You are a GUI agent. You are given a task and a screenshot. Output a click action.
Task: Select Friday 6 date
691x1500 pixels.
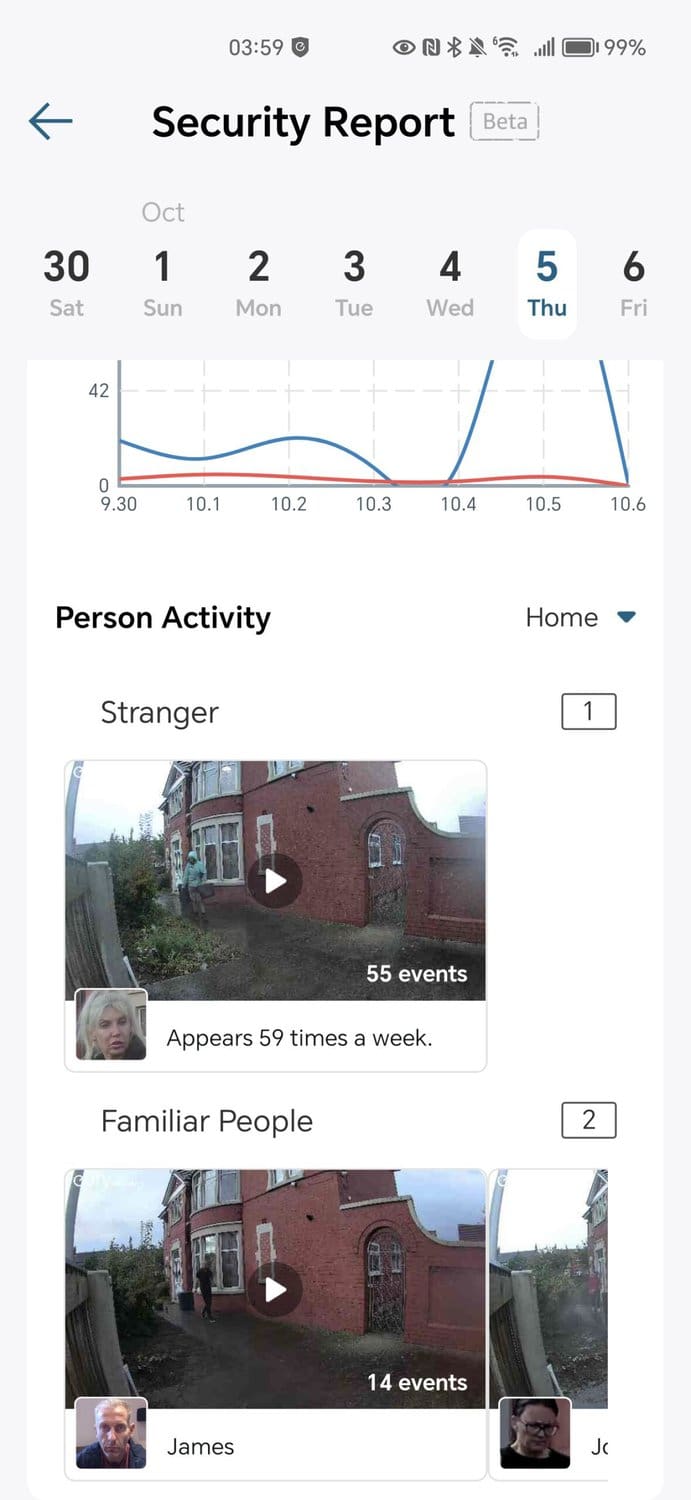tap(633, 282)
